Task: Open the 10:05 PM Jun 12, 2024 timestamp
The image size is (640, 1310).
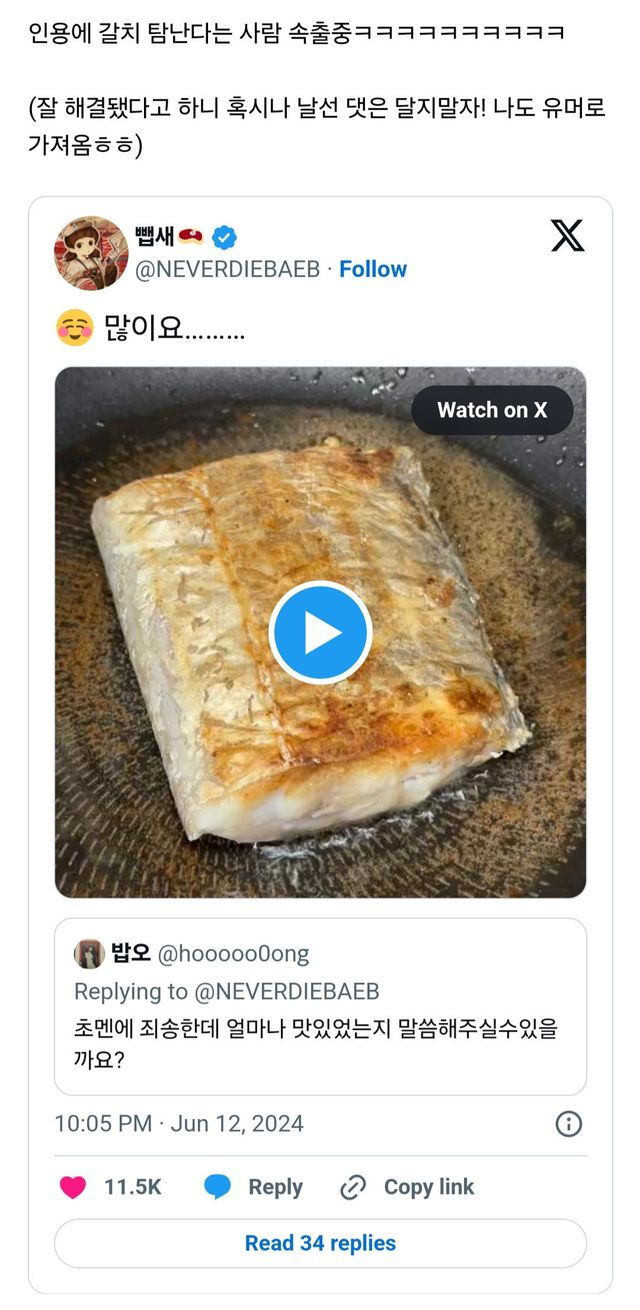Action: pyautogui.click(x=179, y=1123)
